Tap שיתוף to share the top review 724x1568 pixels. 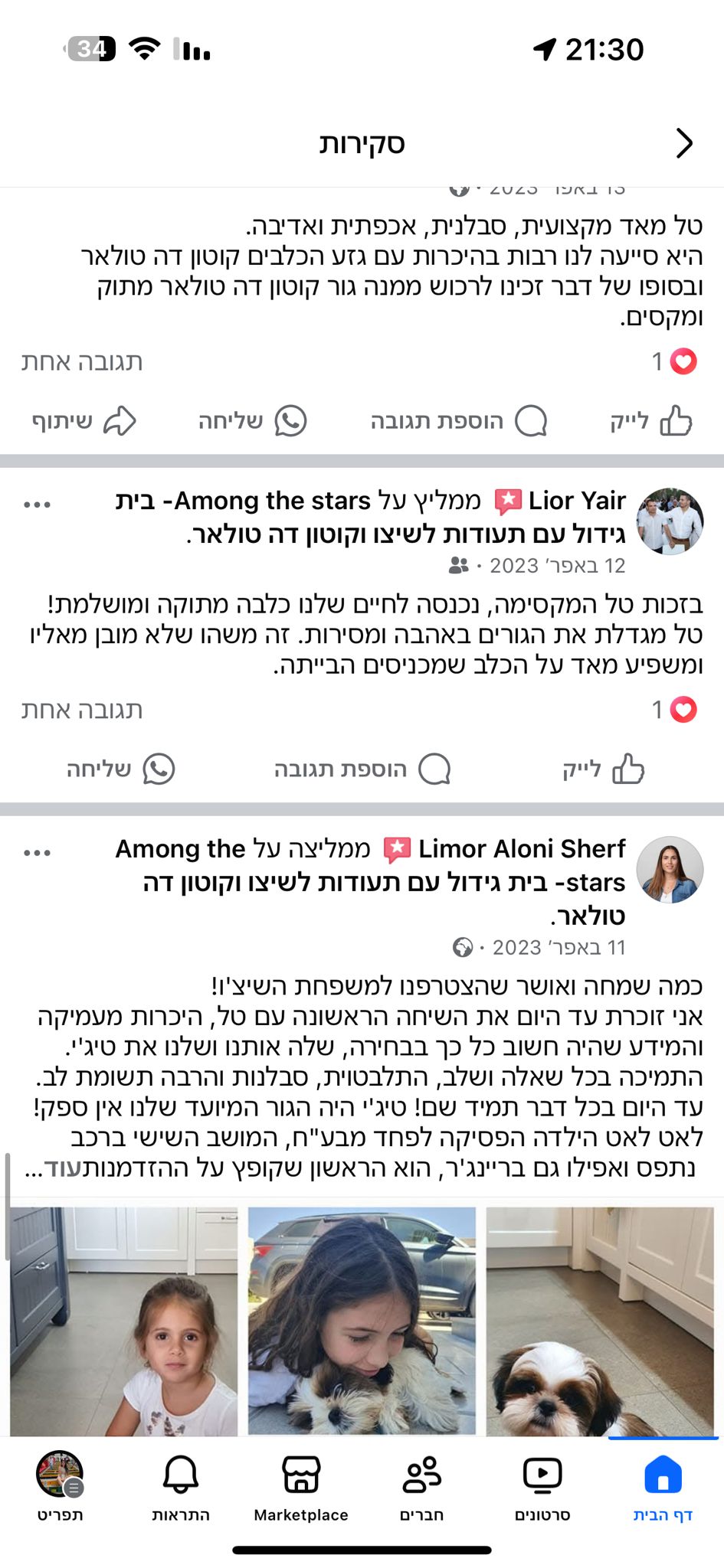click(x=84, y=421)
